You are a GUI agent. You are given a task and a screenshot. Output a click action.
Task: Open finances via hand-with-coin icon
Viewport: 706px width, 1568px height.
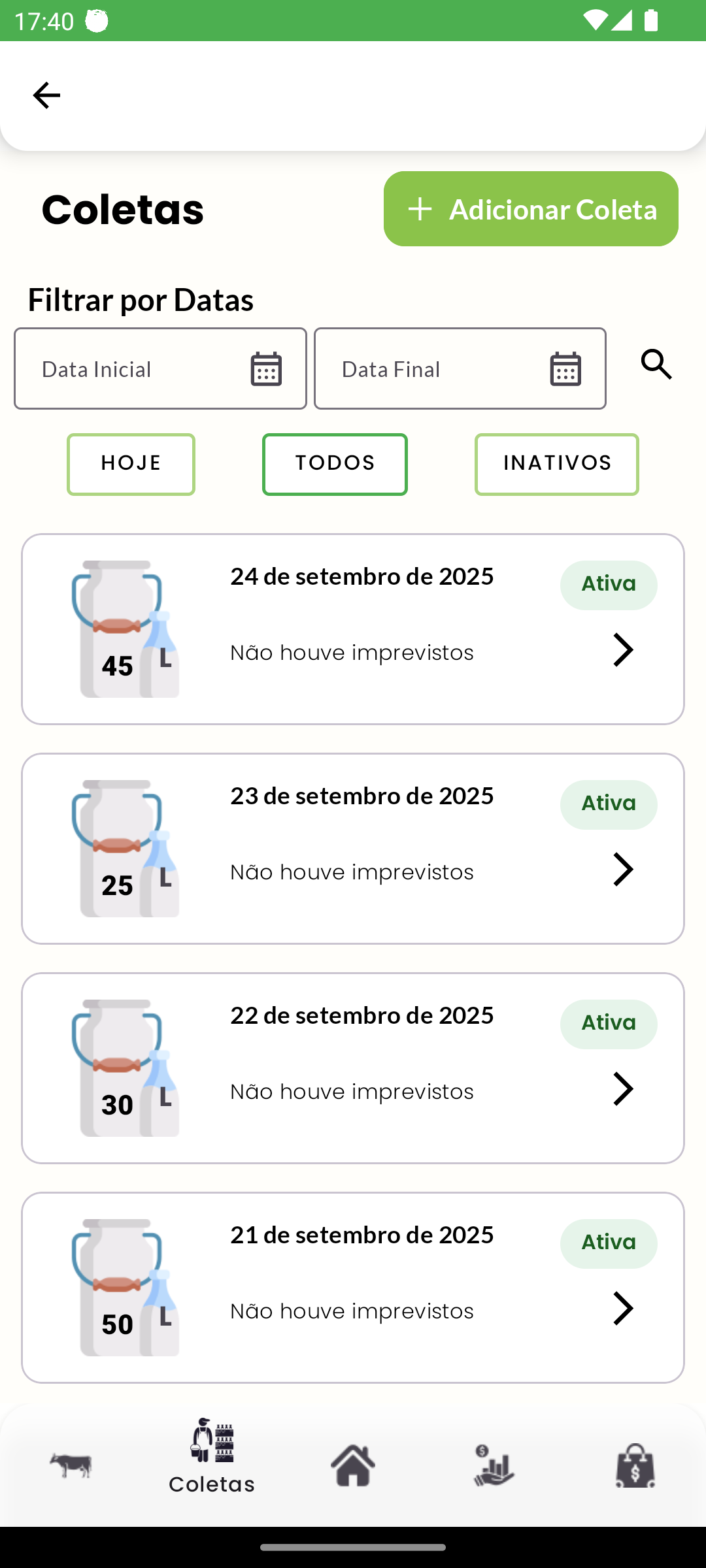[x=494, y=1465]
